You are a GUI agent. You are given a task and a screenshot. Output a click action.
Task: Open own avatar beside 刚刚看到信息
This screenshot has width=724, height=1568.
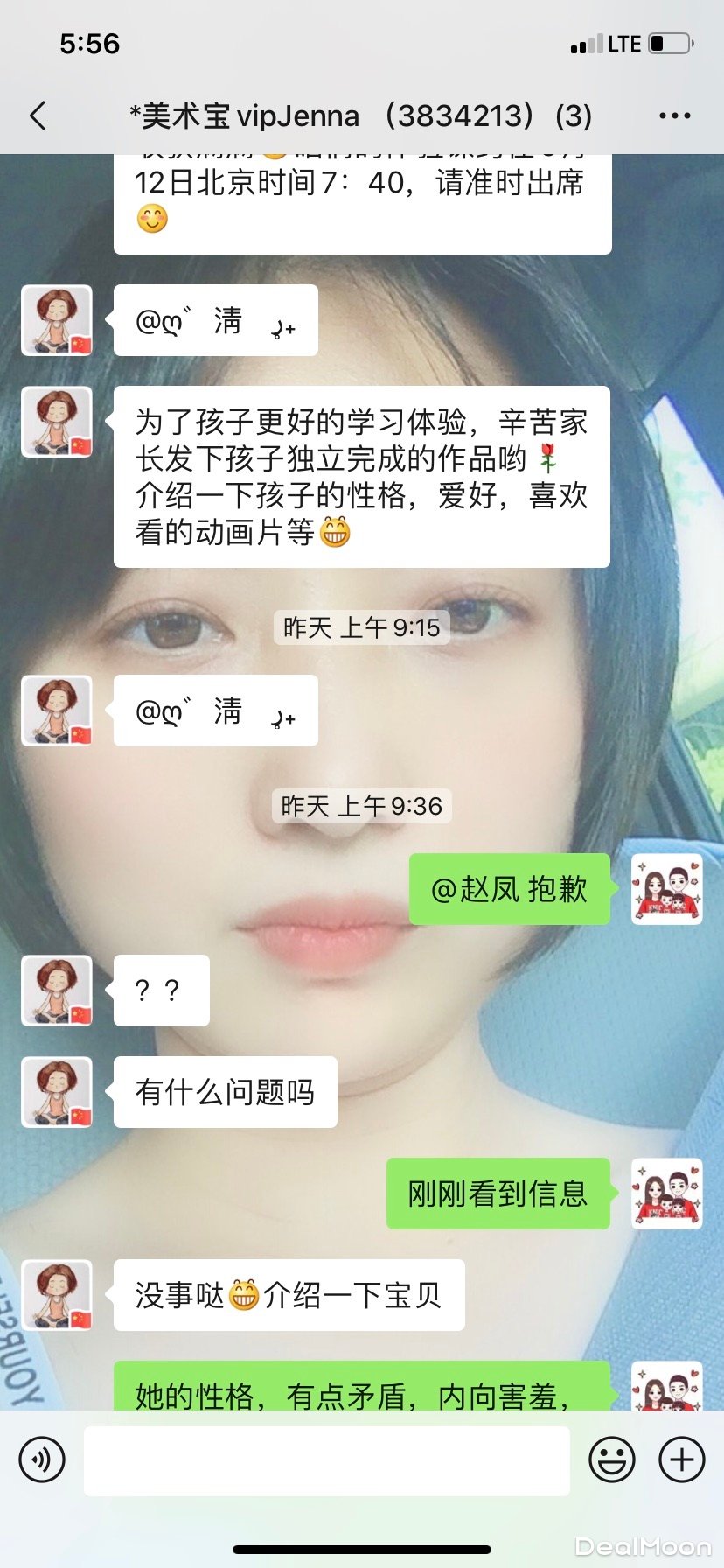[666, 1193]
